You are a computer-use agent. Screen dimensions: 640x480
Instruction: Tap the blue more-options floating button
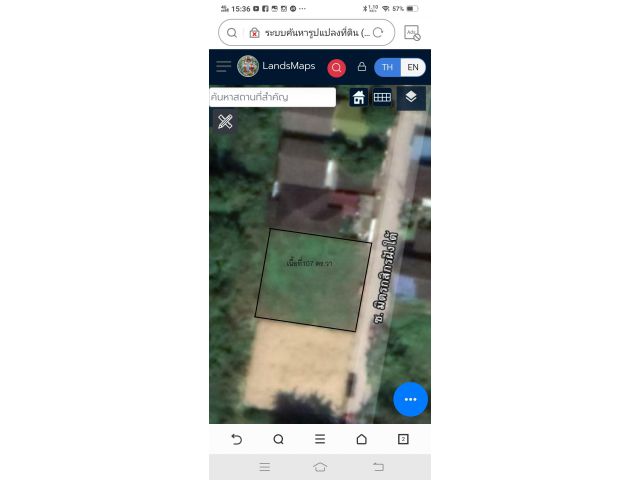(410, 399)
